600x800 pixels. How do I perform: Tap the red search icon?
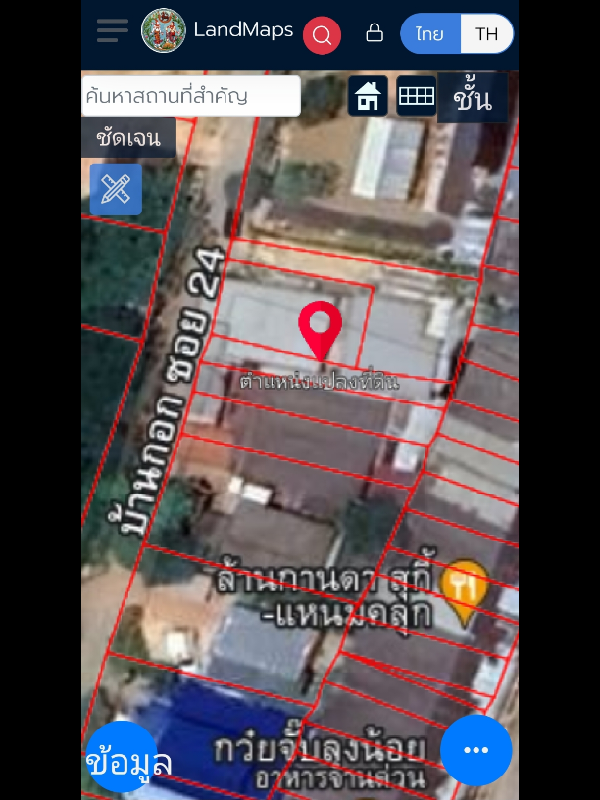[x=322, y=35]
